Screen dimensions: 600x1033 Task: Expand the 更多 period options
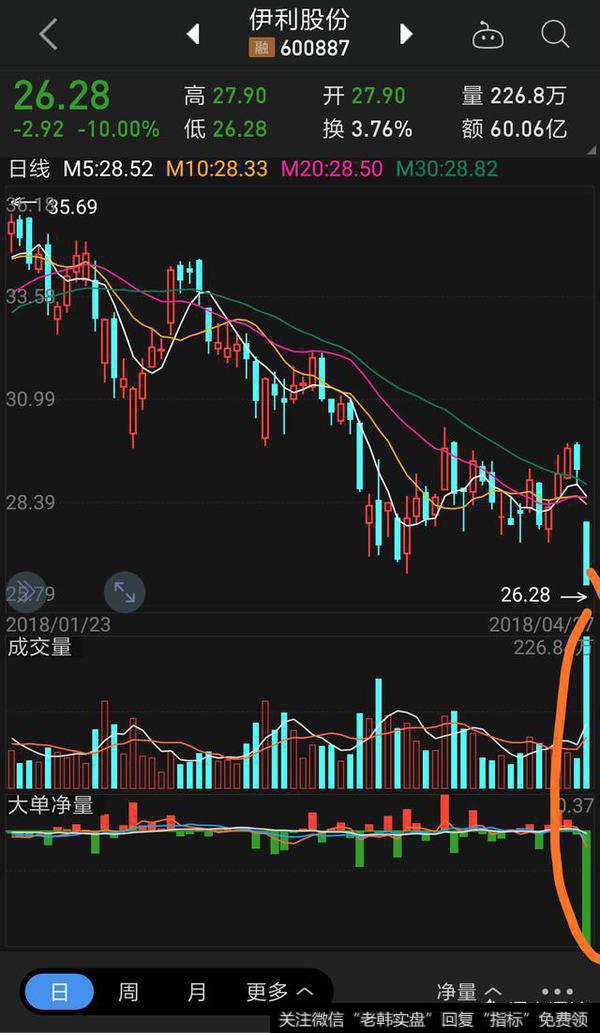279,991
